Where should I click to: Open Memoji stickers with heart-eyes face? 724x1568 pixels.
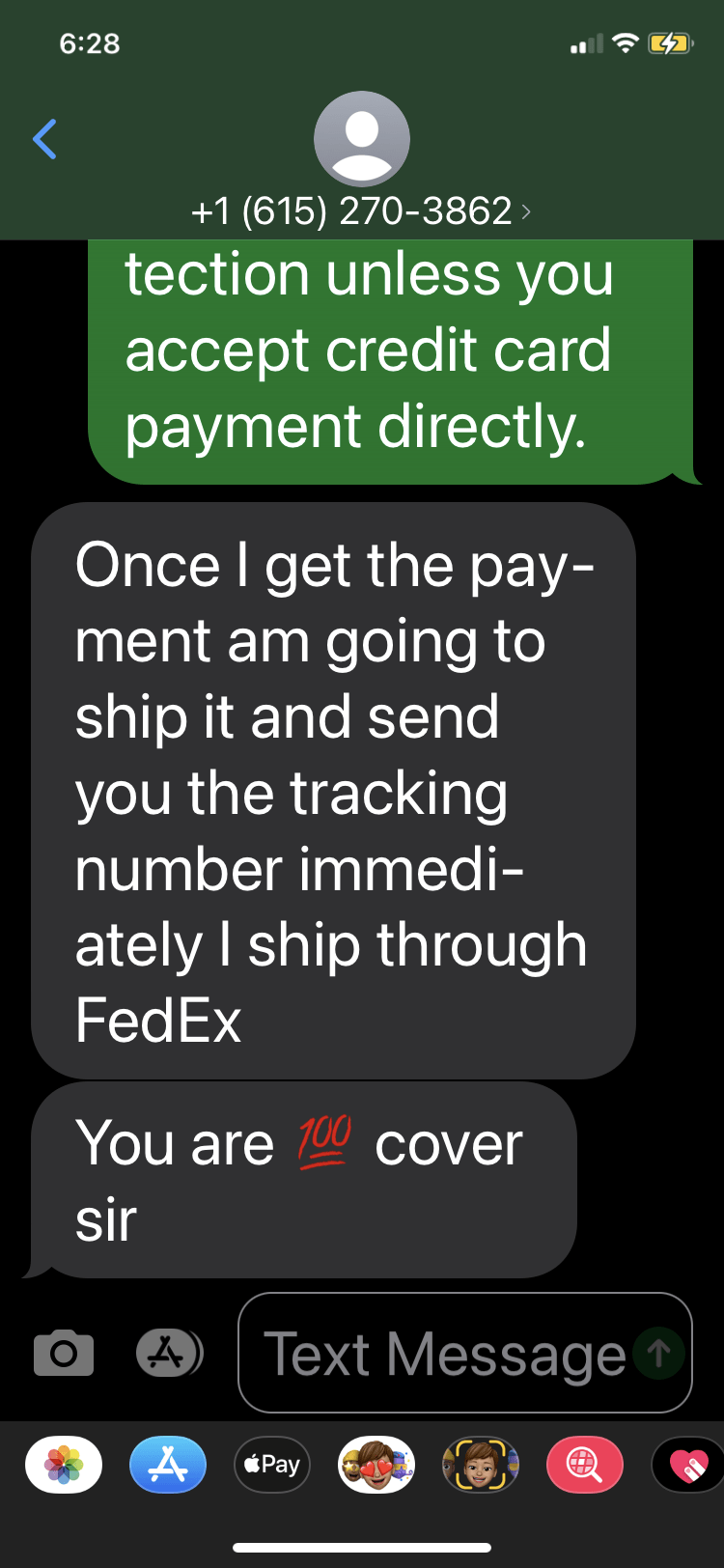tap(376, 1465)
